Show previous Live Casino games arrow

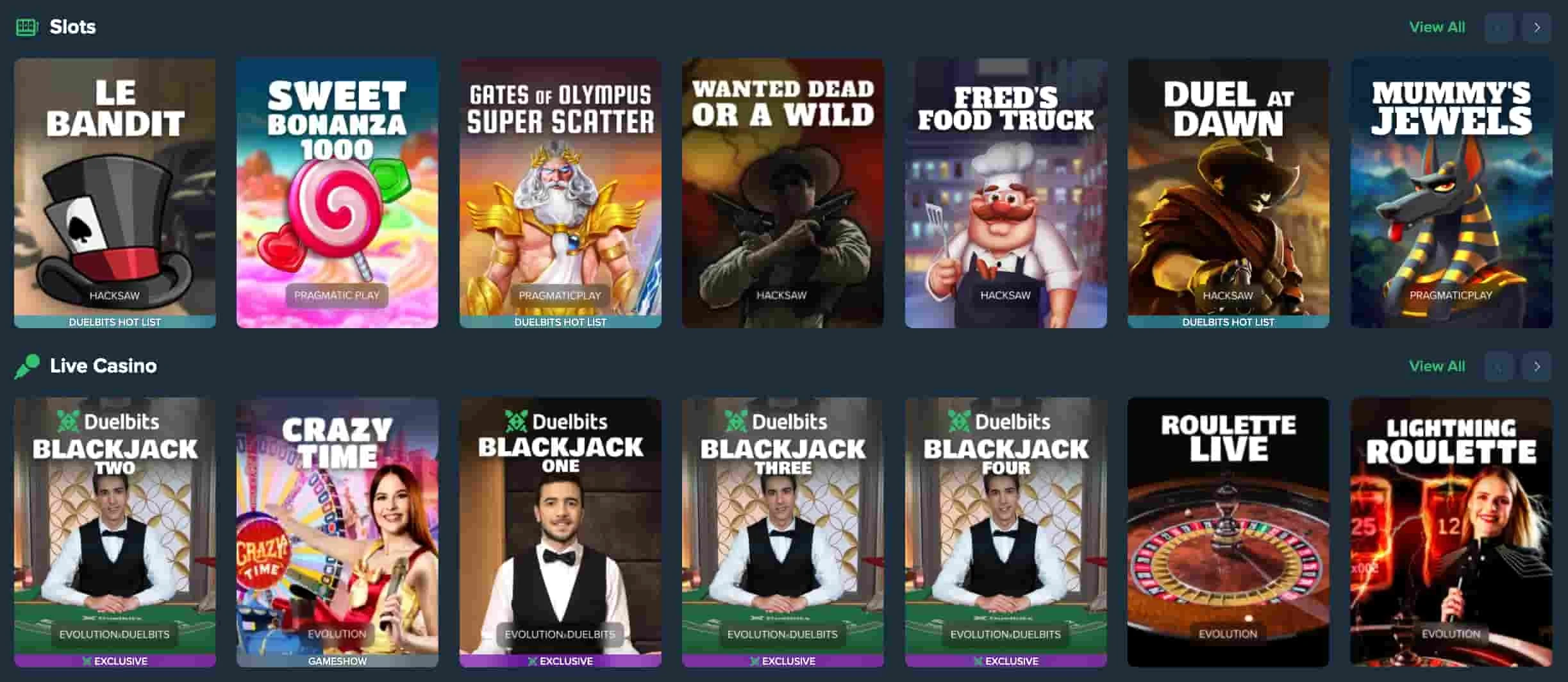1499,367
